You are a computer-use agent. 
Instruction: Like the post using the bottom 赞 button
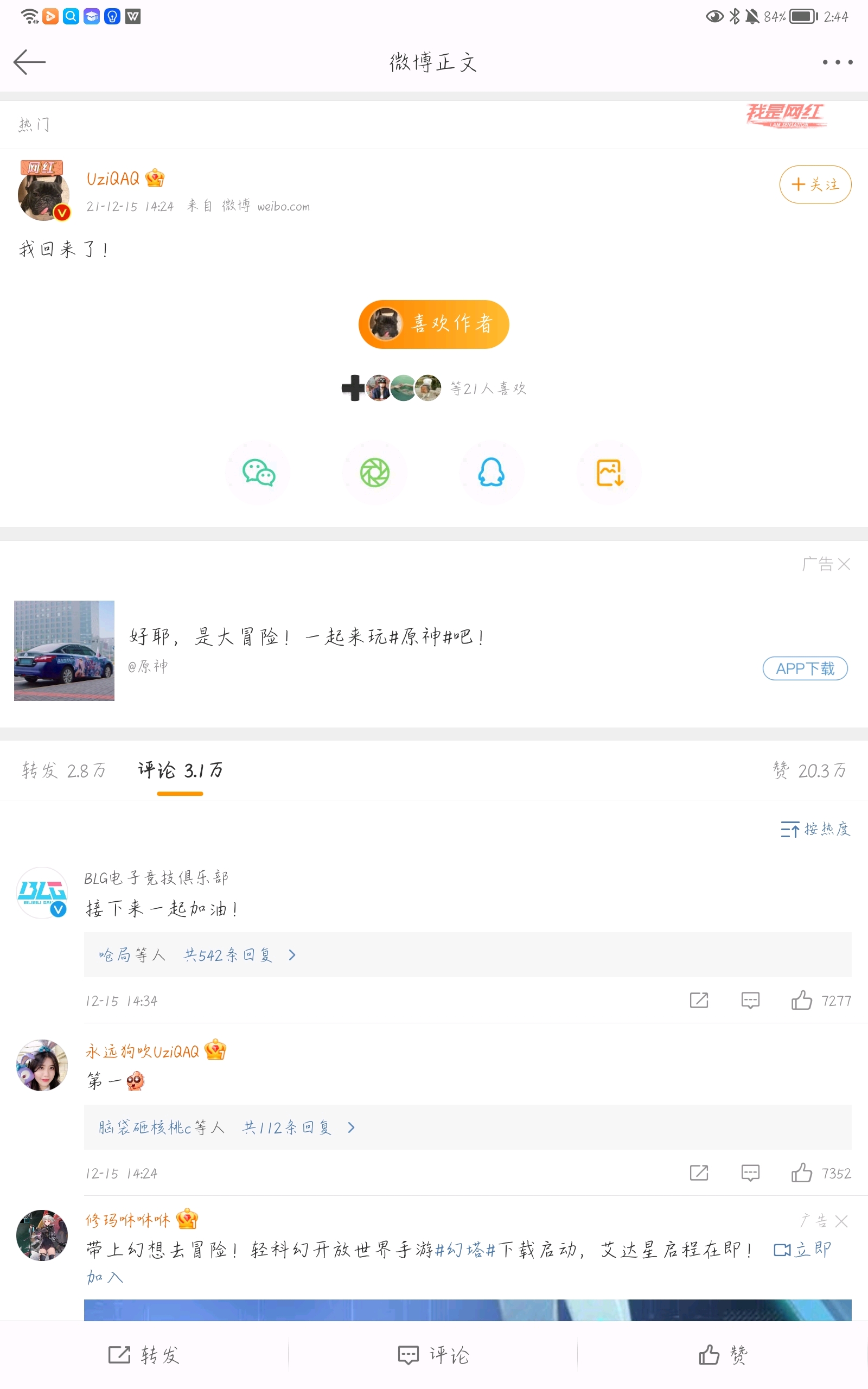click(723, 1355)
